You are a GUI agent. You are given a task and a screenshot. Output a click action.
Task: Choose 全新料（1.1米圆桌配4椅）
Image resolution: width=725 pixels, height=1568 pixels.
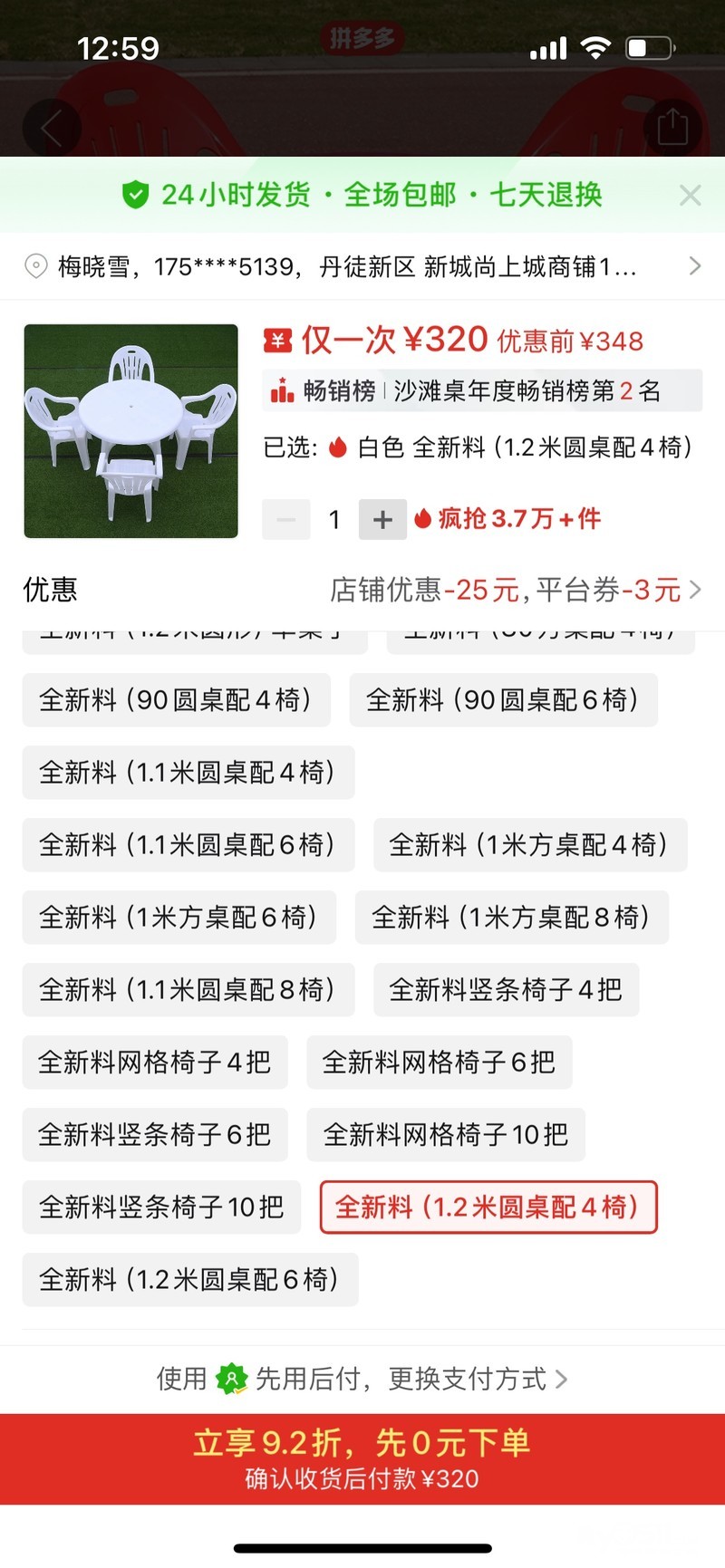tap(188, 773)
